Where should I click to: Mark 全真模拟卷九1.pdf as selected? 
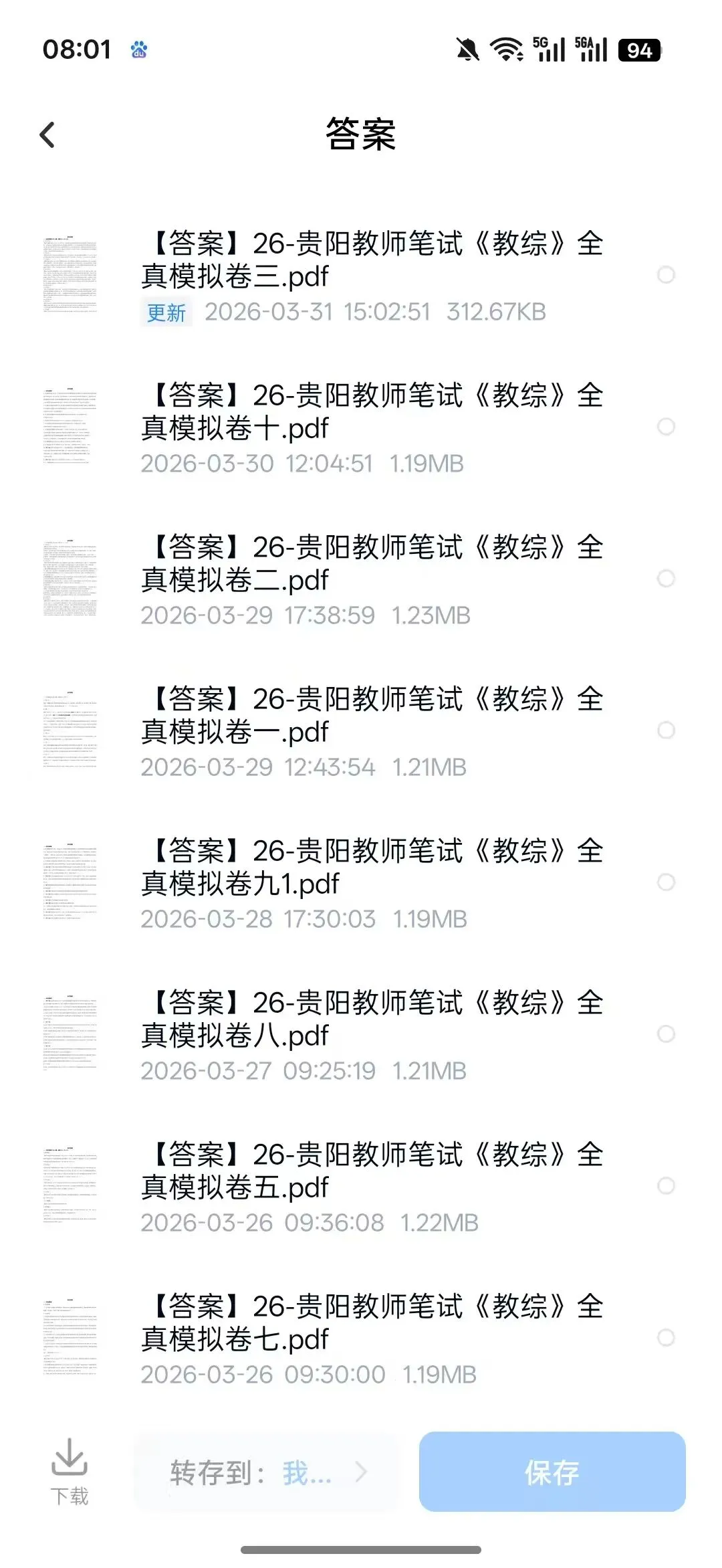pyautogui.click(x=666, y=882)
